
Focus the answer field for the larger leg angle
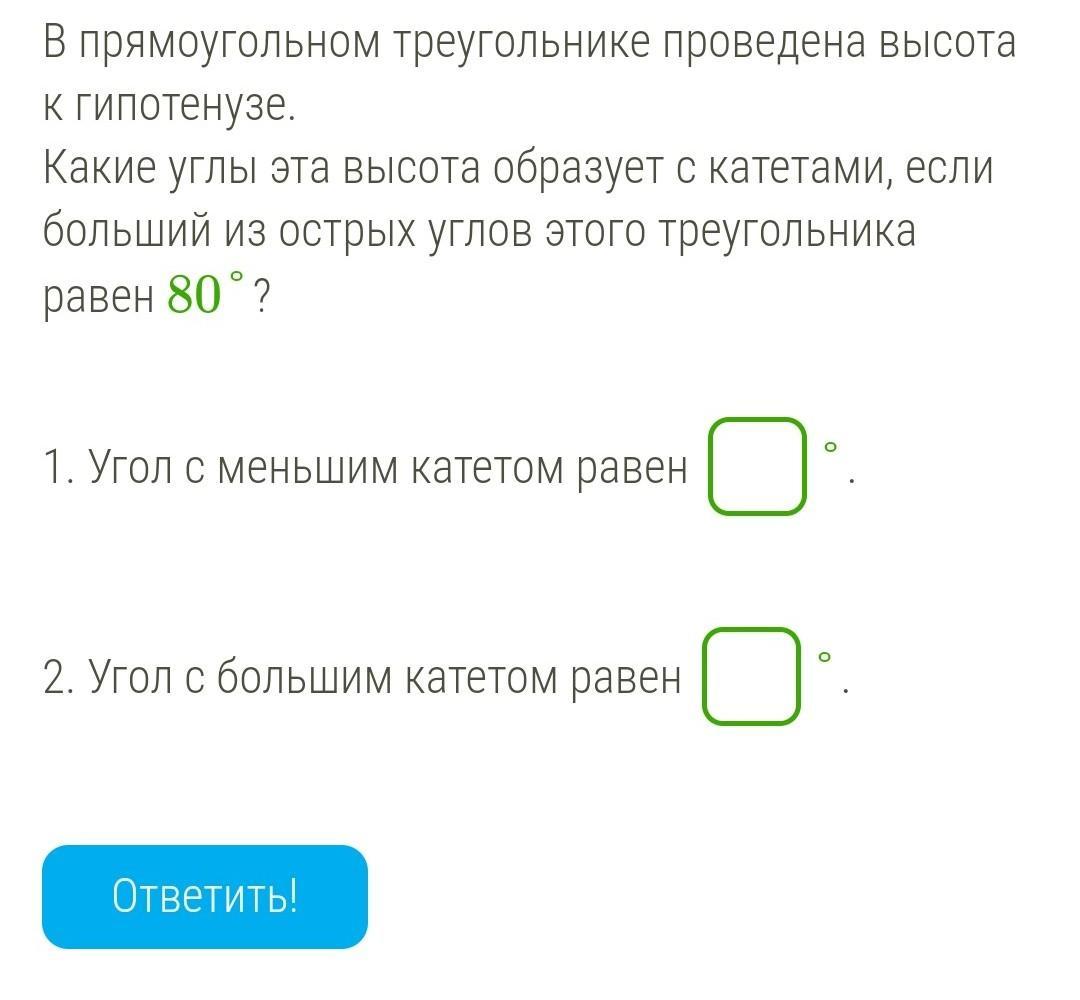click(751, 676)
